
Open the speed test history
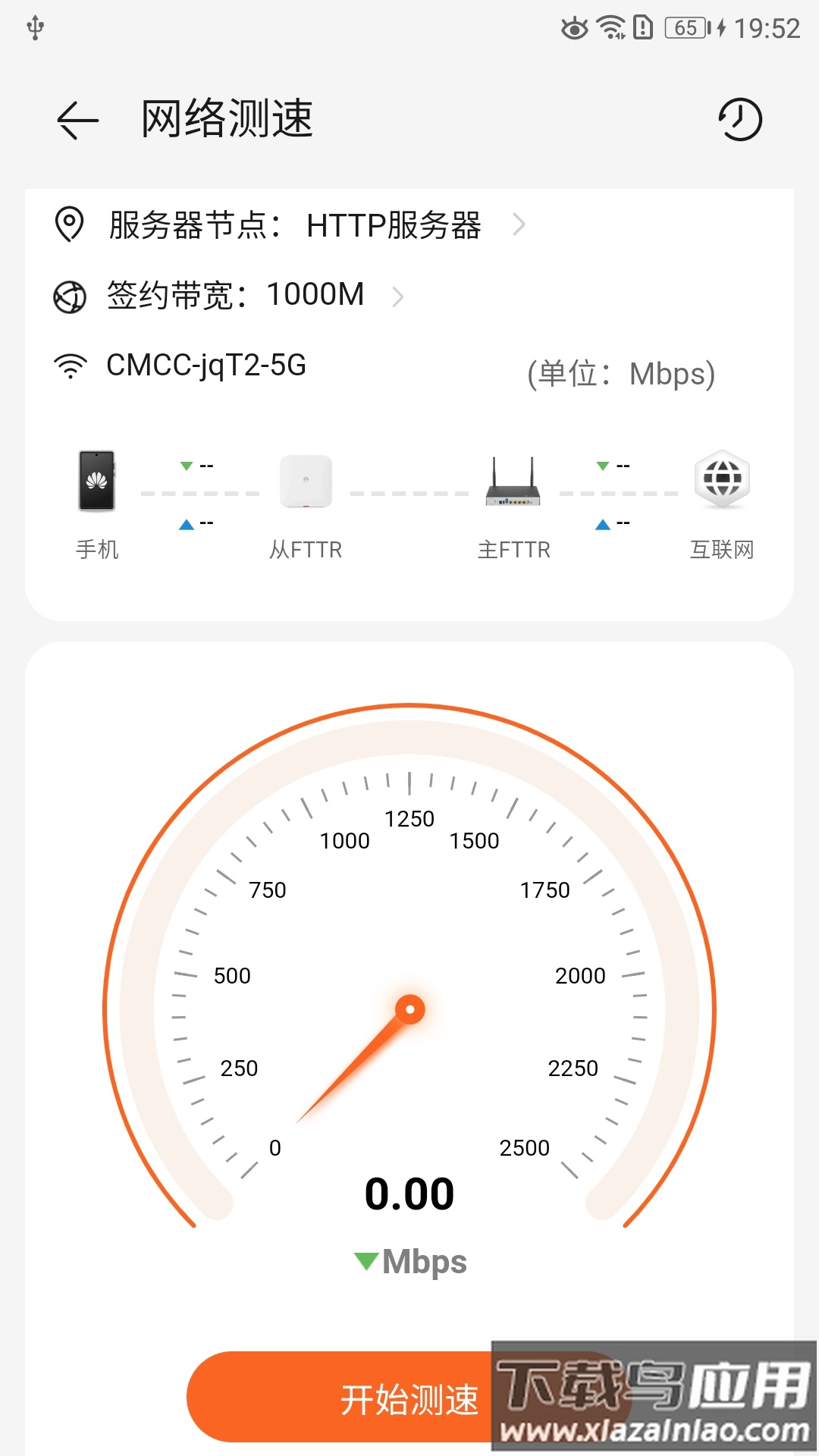pyautogui.click(x=739, y=120)
